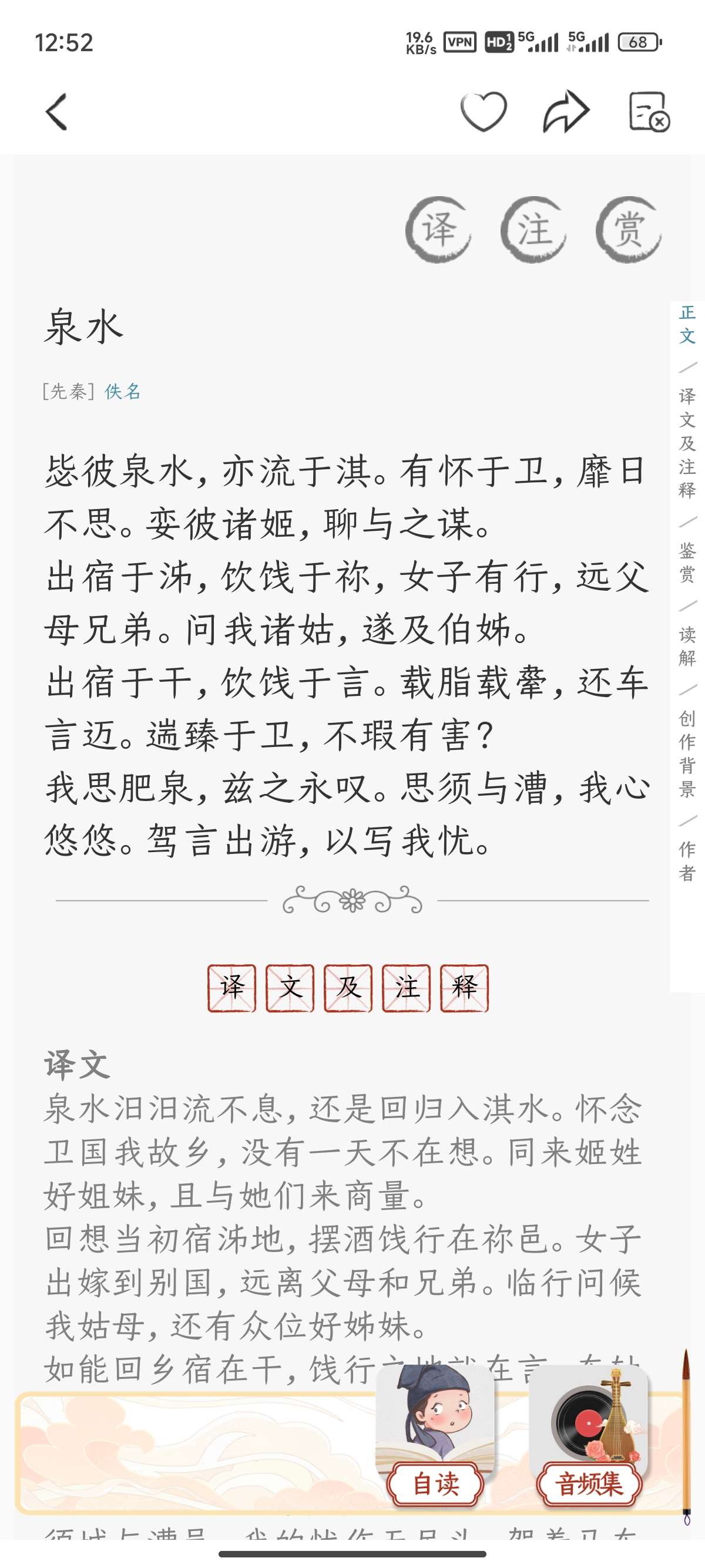Image resolution: width=705 pixels, height=1568 pixels.
Task: Jump to 作者 section in the side index
Action: tap(687, 861)
